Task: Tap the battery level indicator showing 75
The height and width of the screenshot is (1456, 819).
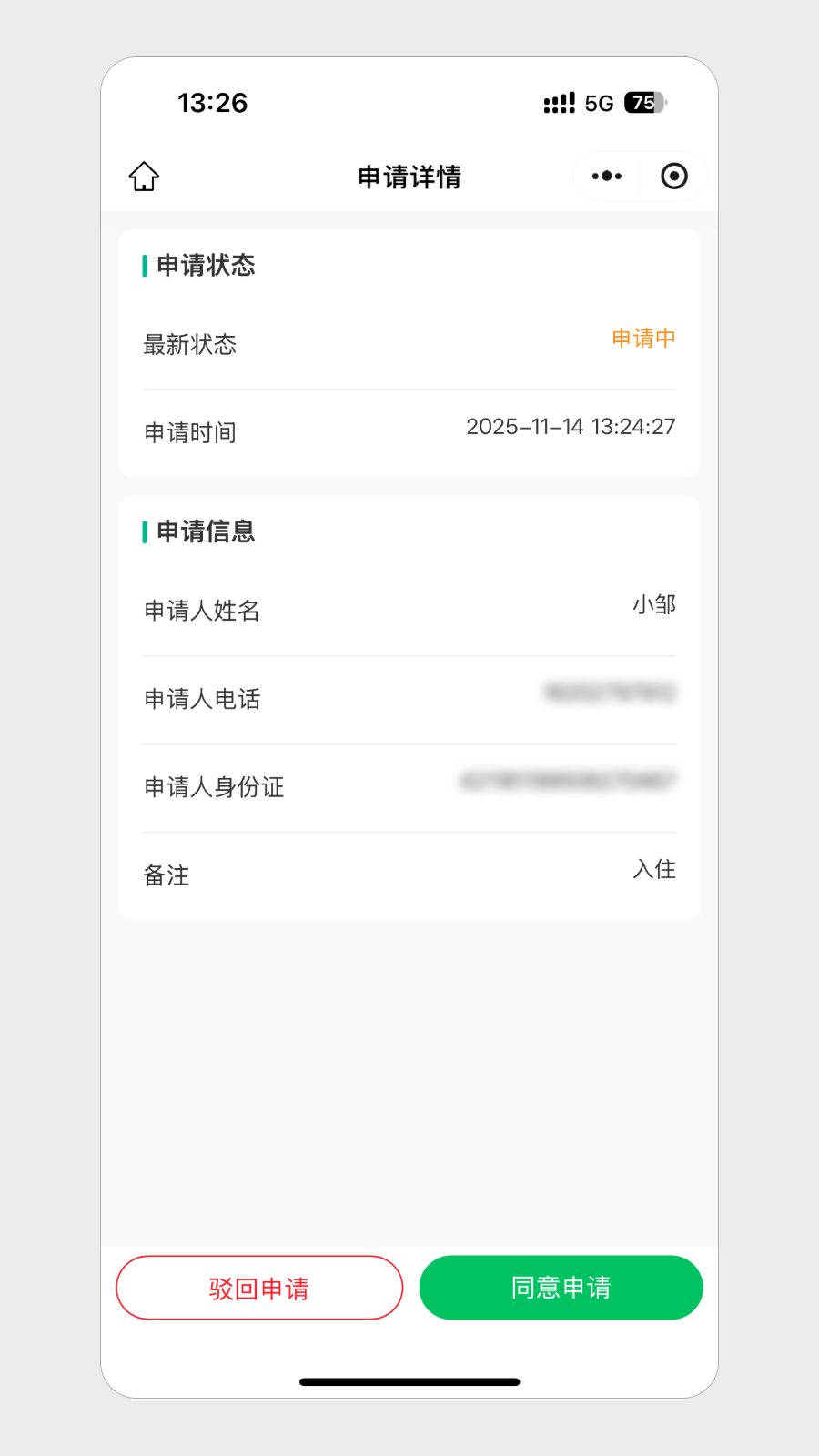Action: tap(643, 104)
